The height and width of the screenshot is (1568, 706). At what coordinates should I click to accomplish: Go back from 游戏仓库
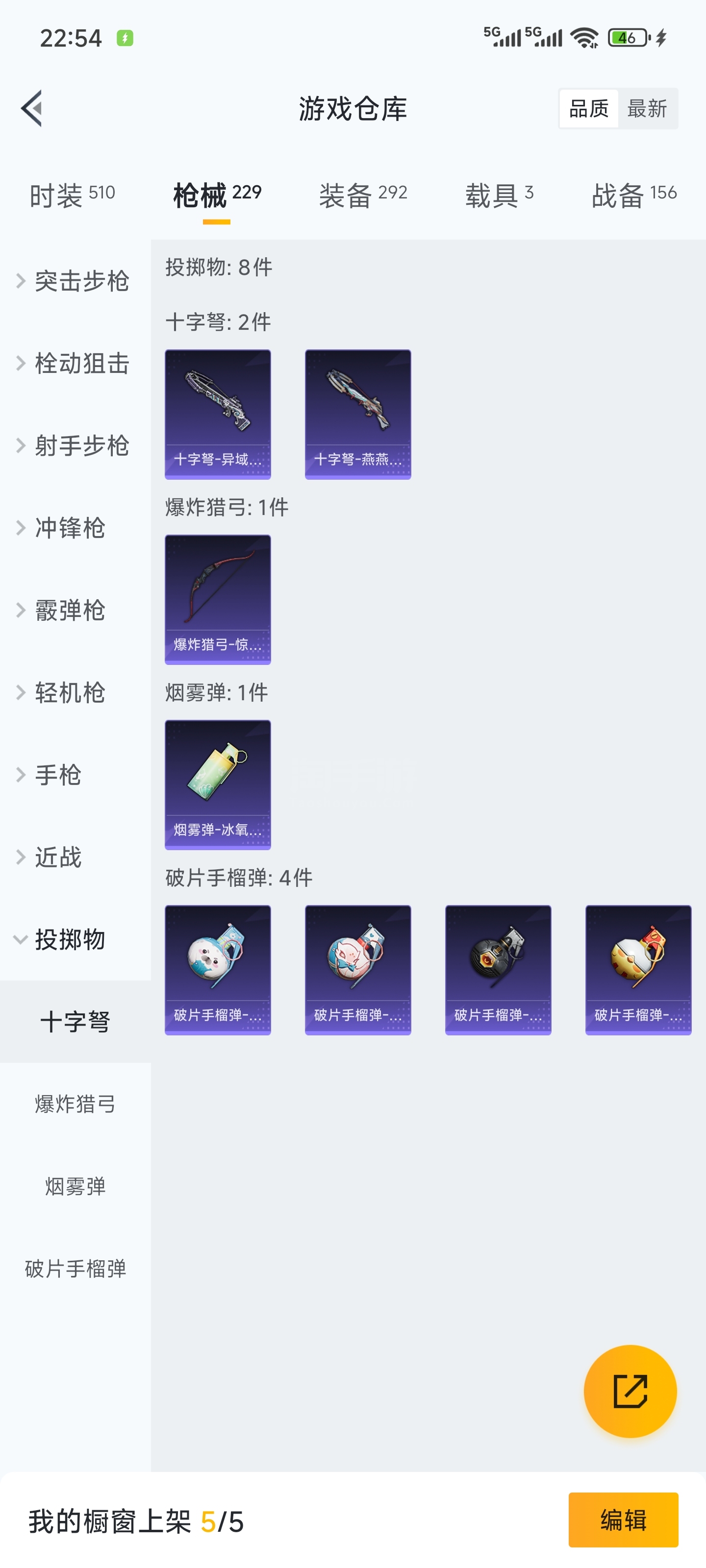pos(32,108)
